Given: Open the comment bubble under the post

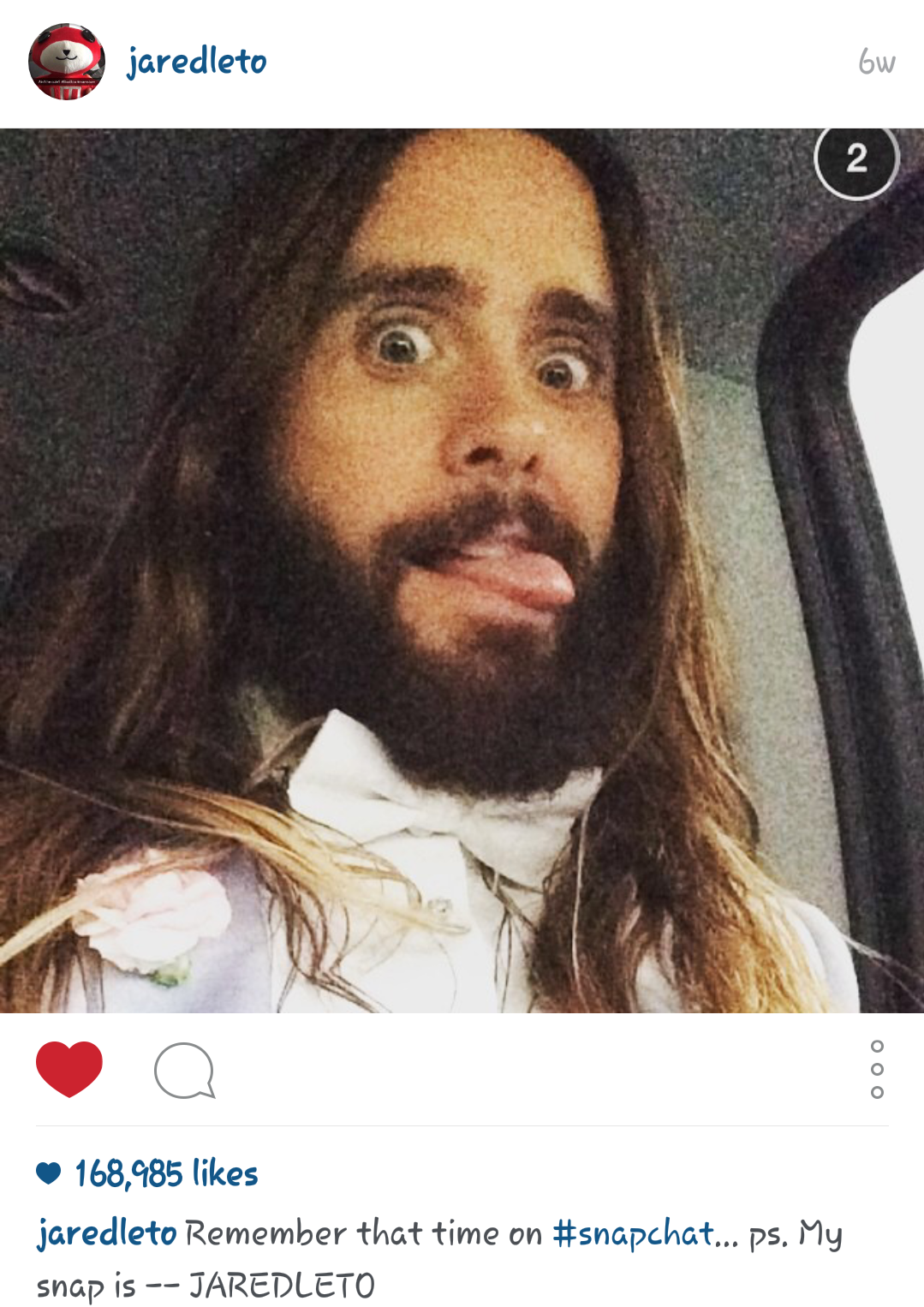Looking at the screenshot, I should pos(184,1071).
